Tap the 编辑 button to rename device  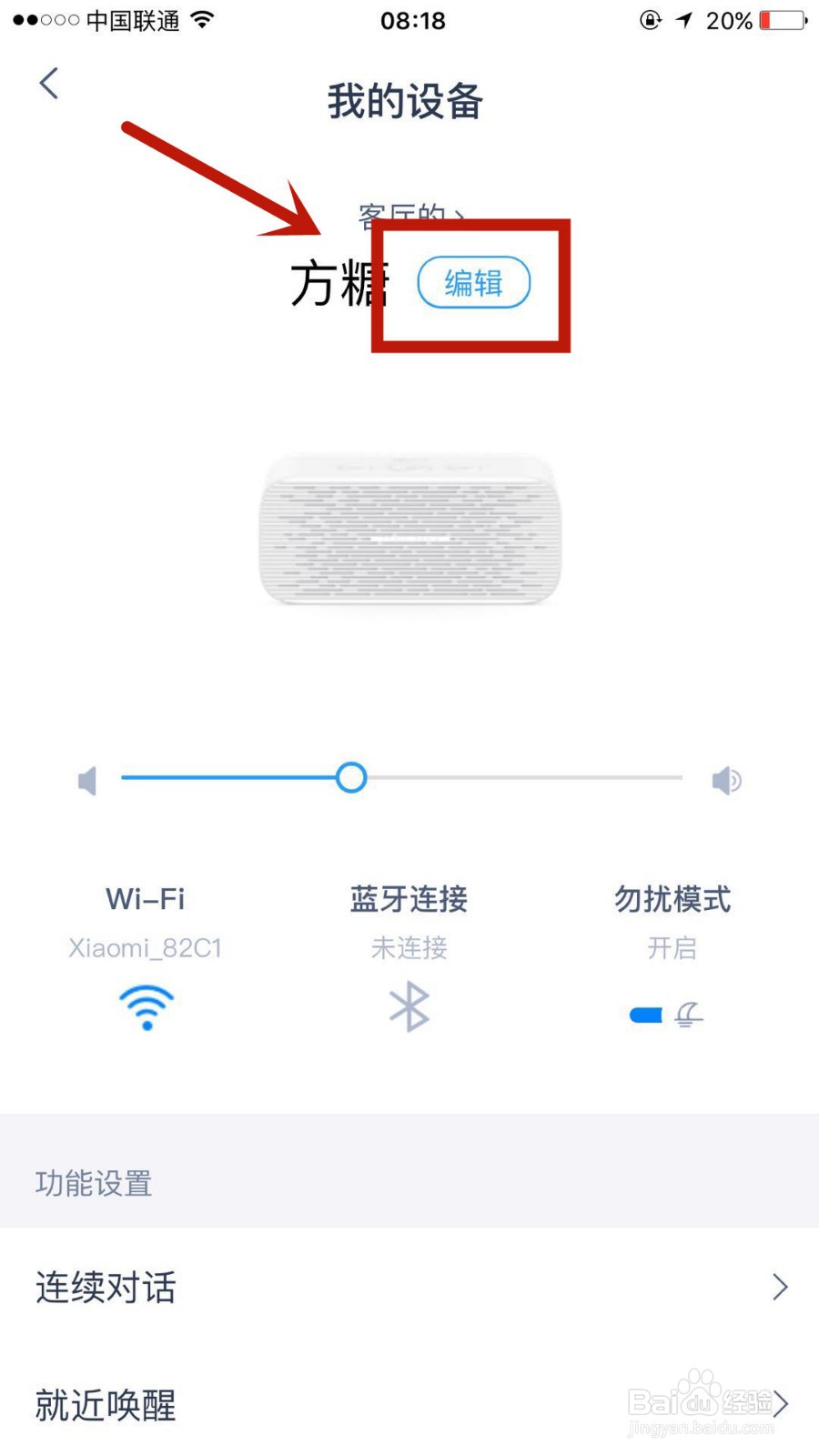point(473,283)
